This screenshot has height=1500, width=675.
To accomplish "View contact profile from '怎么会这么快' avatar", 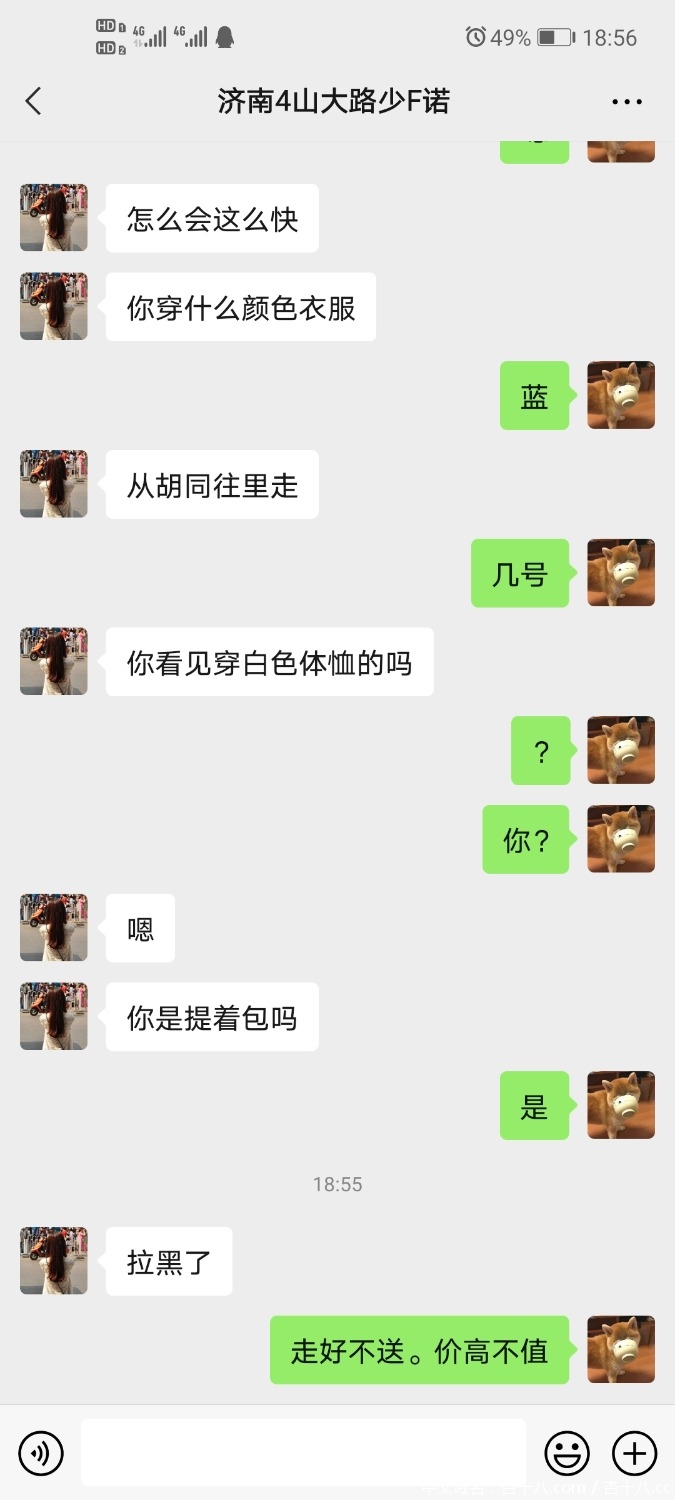I will click(54, 217).
